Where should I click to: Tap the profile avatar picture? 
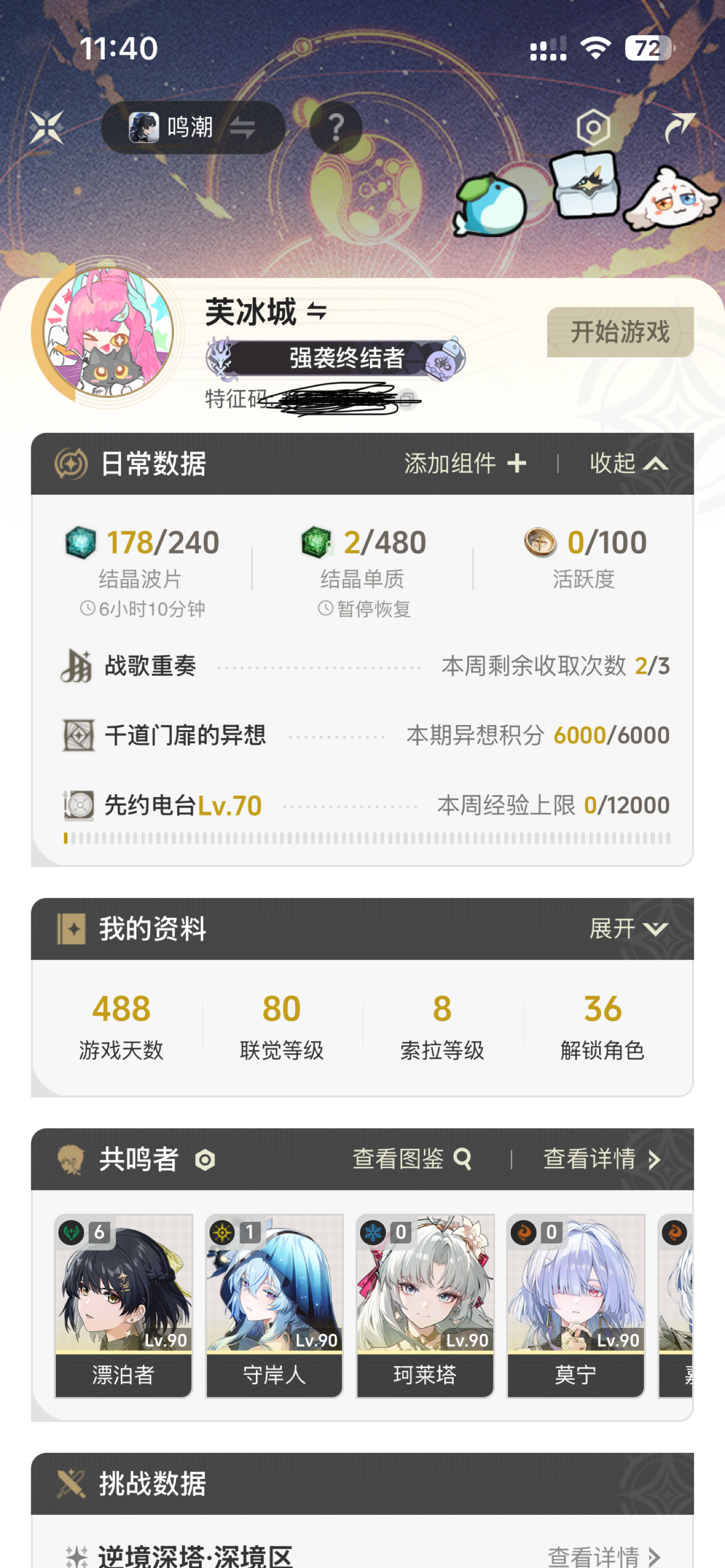(x=108, y=332)
